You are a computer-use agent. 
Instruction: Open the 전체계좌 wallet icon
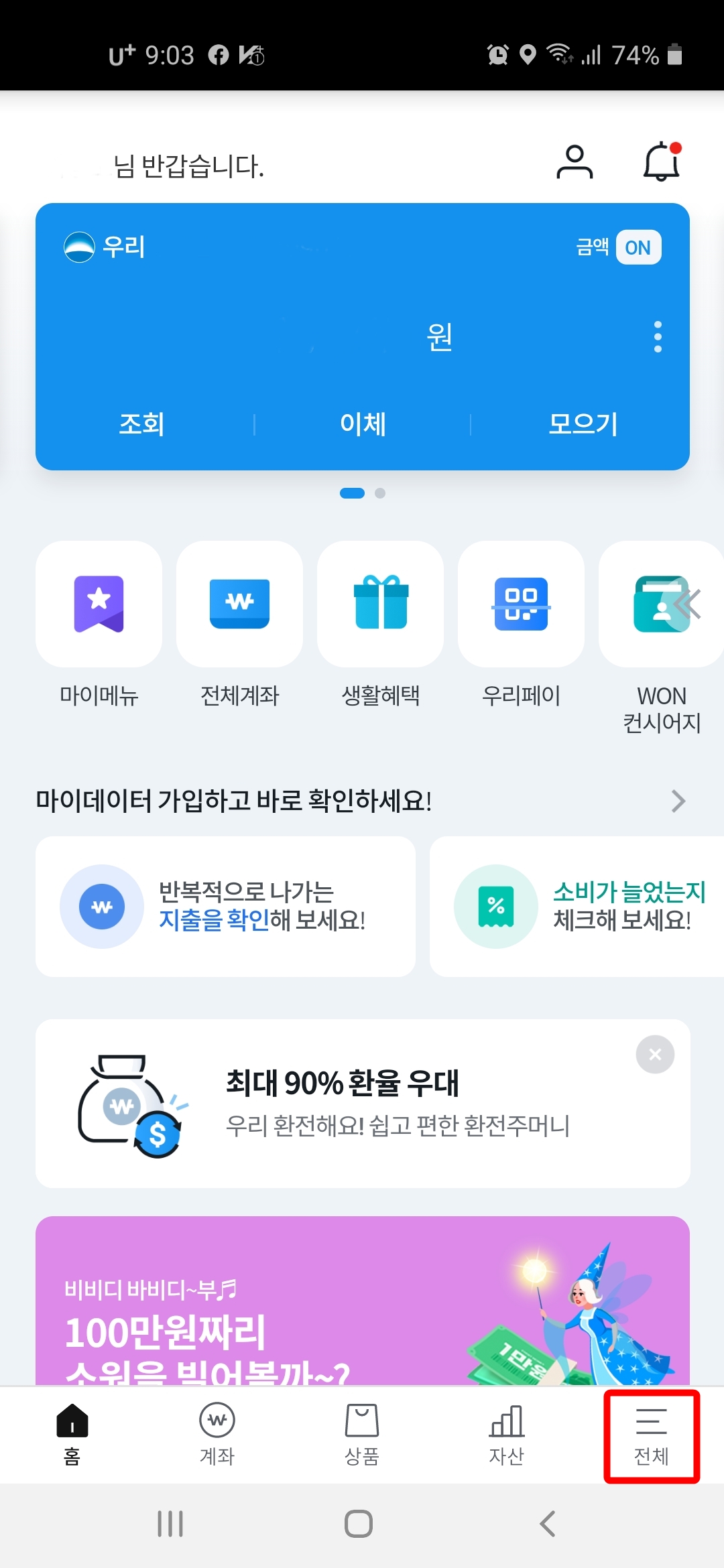pyautogui.click(x=239, y=603)
